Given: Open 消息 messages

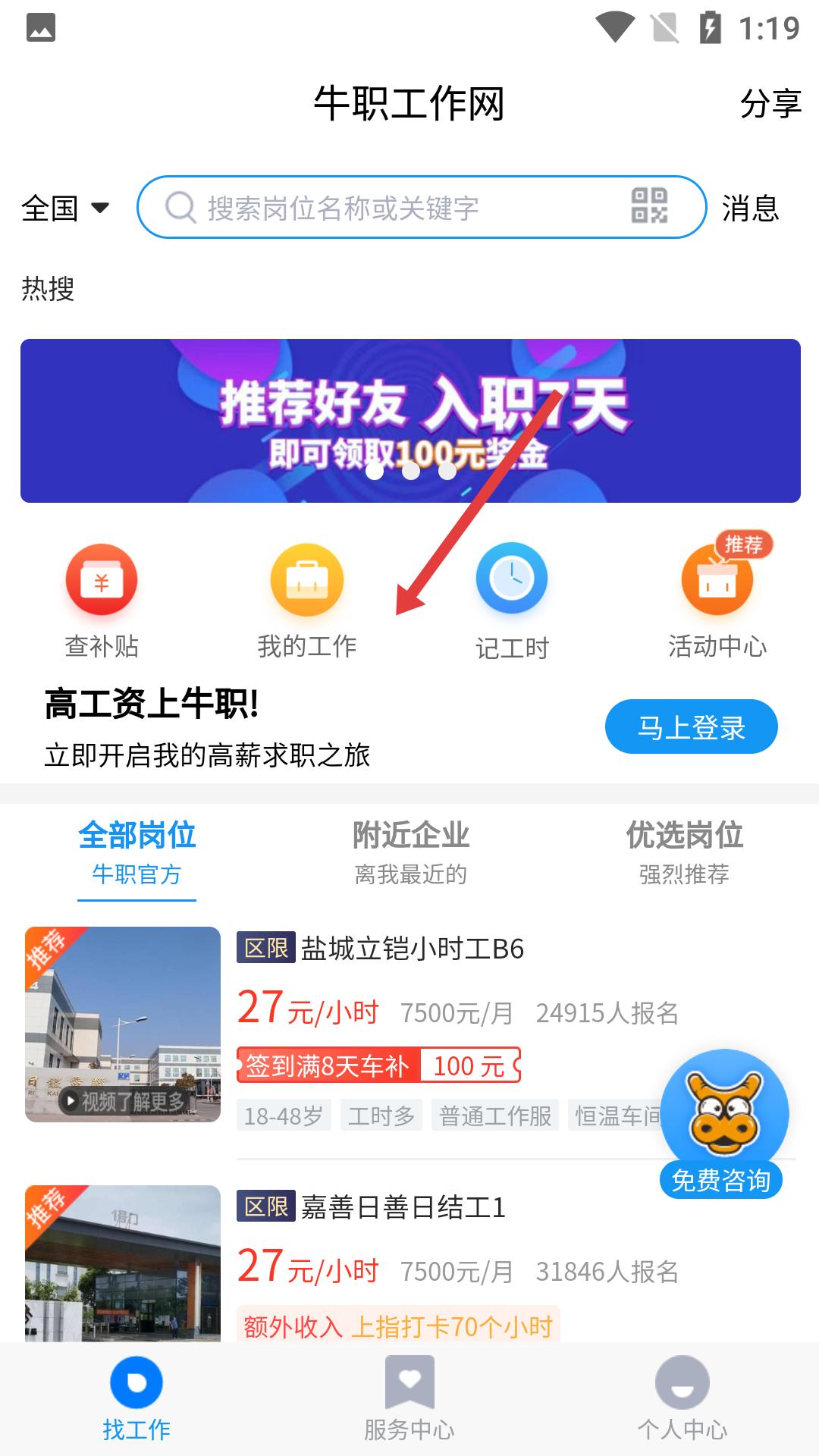Looking at the screenshot, I should click(x=750, y=208).
